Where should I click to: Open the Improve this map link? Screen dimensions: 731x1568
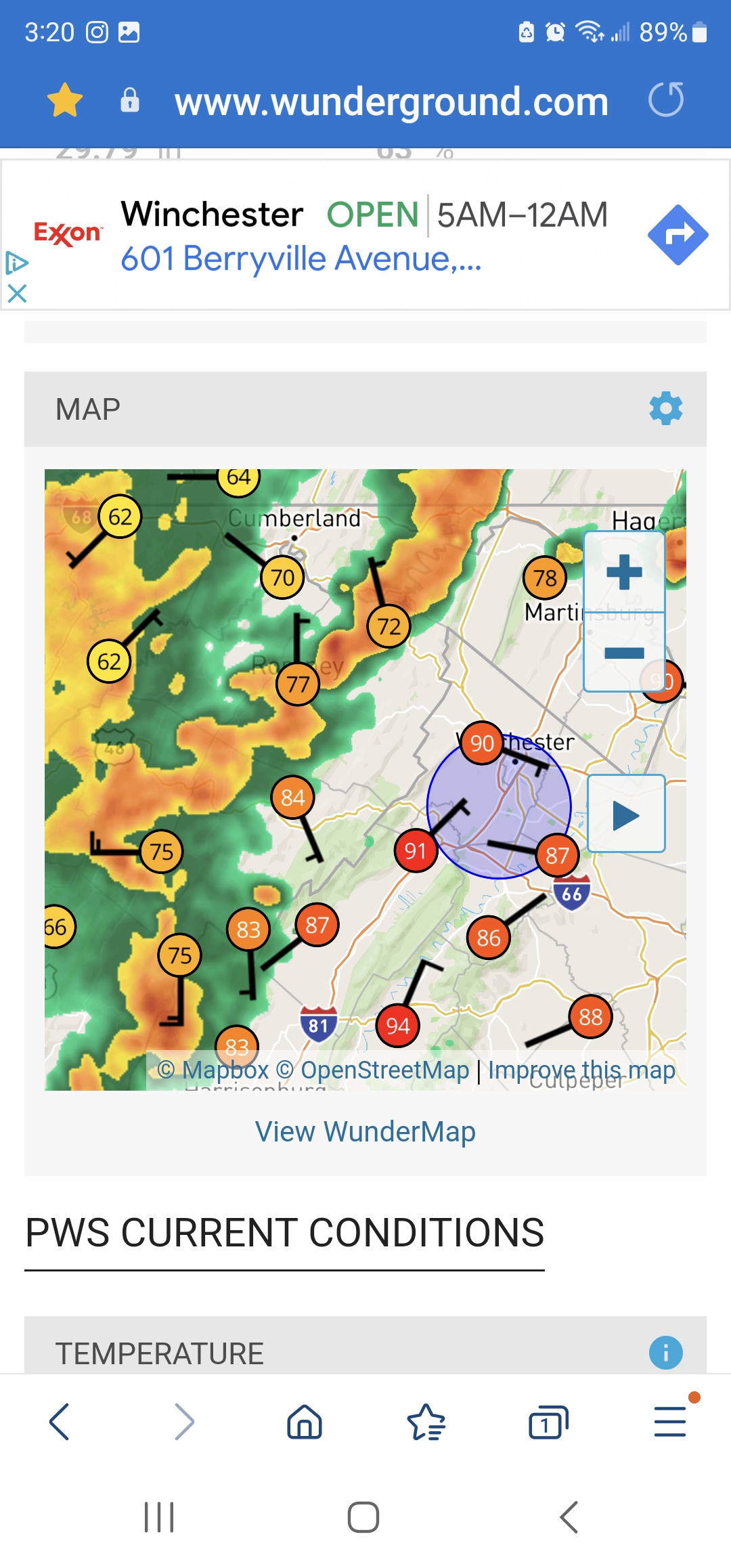[582, 1070]
